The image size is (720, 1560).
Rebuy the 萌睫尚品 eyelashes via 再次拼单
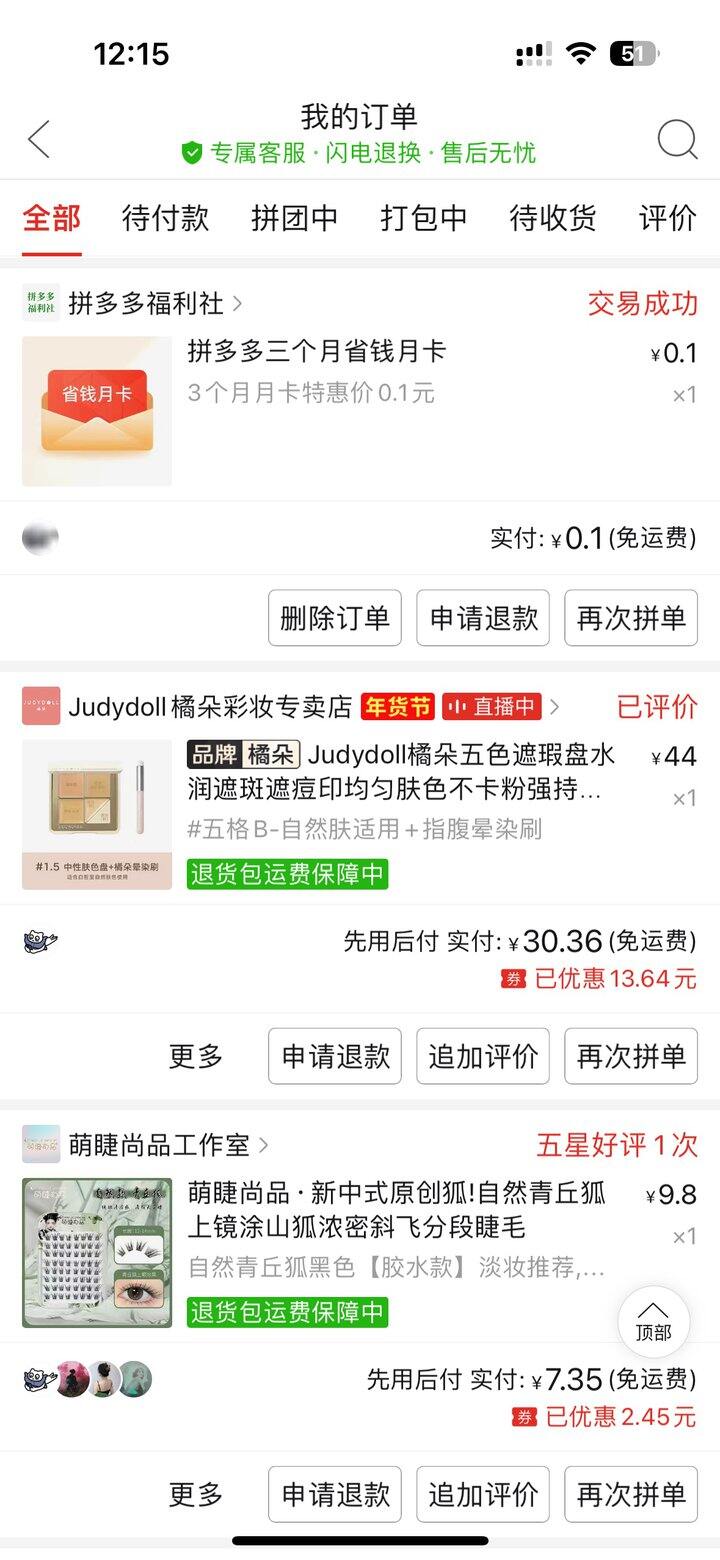click(631, 1494)
